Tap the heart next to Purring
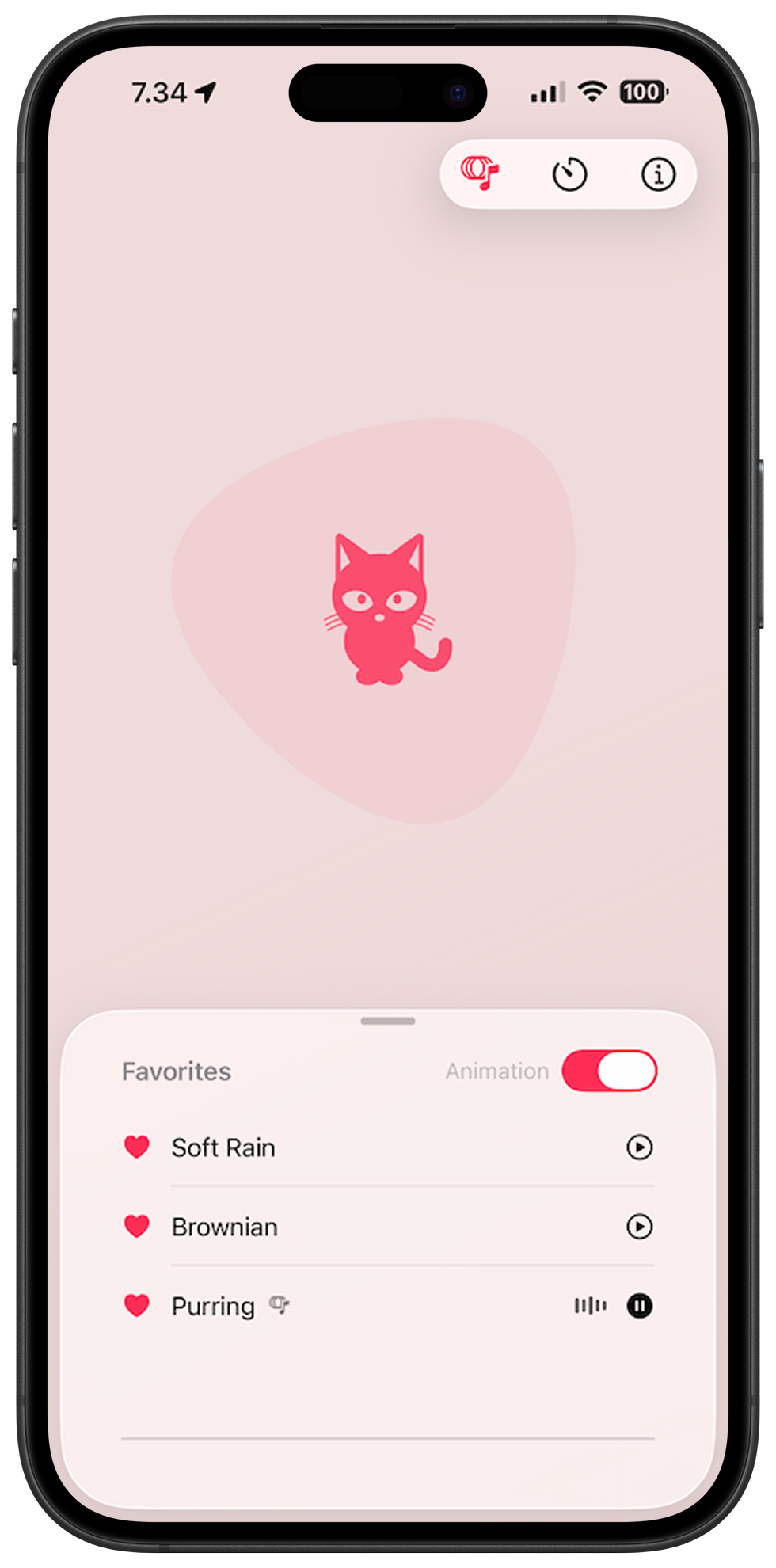 click(x=137, y=1306)
